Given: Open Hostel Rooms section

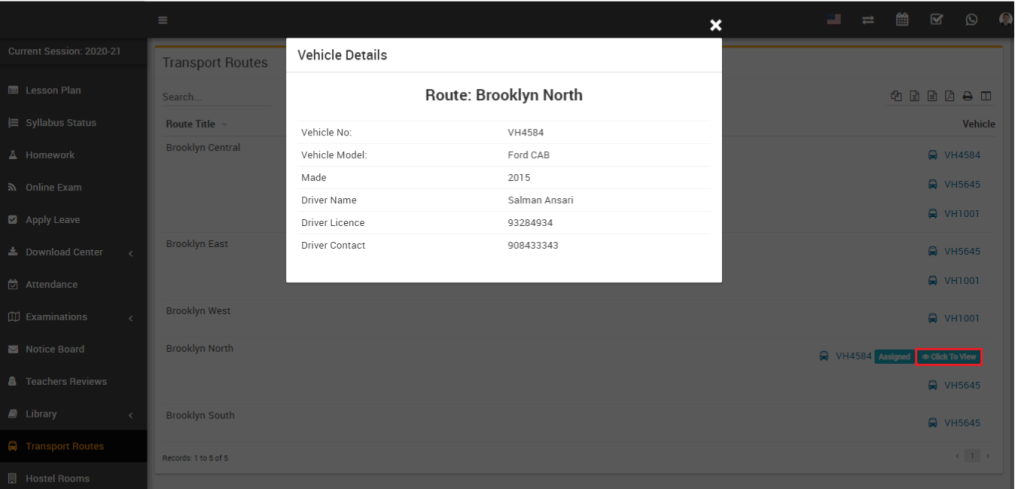Looking at the screenshot, I should tap(57, 478).
